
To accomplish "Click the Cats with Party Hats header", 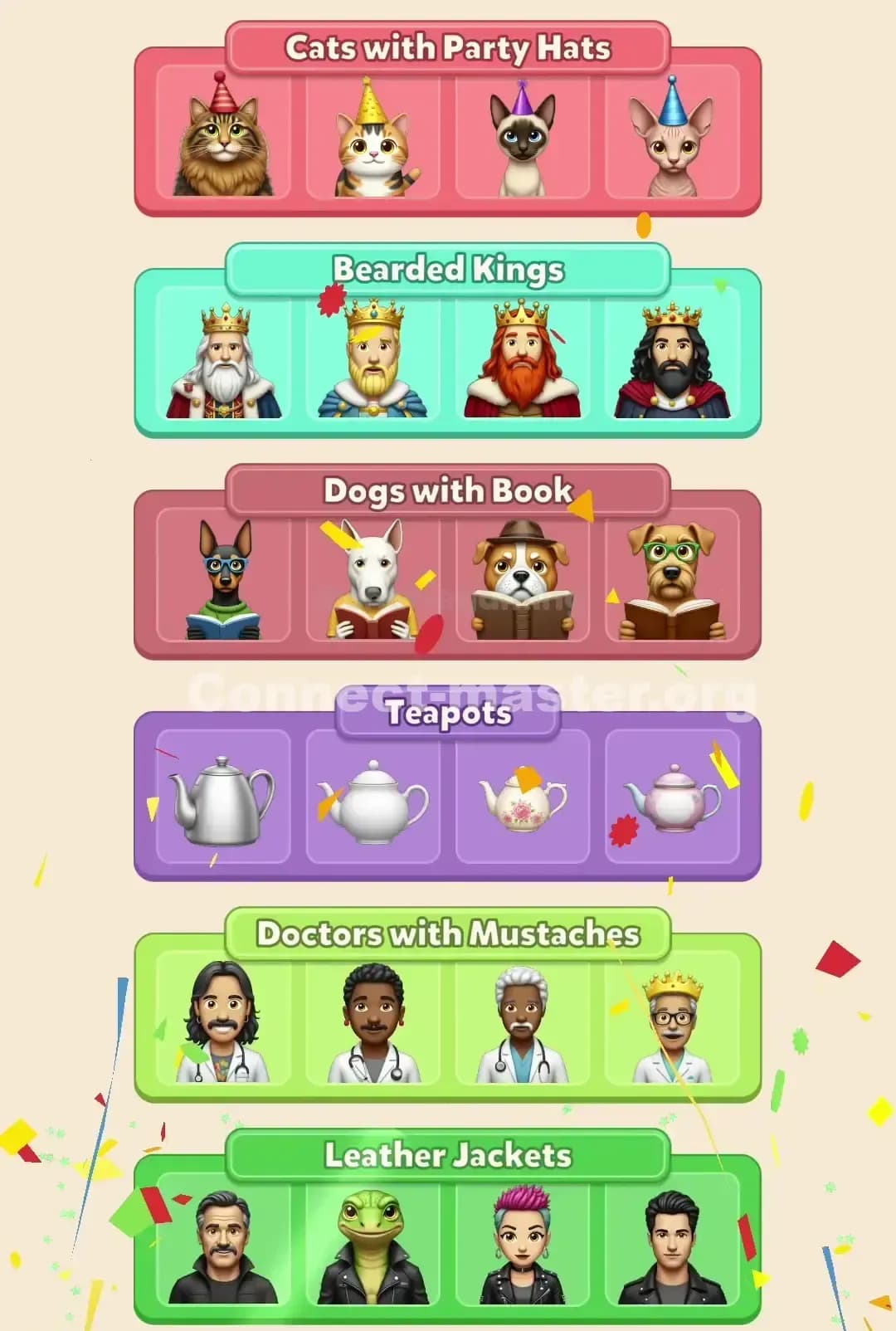I will [448, 47].
